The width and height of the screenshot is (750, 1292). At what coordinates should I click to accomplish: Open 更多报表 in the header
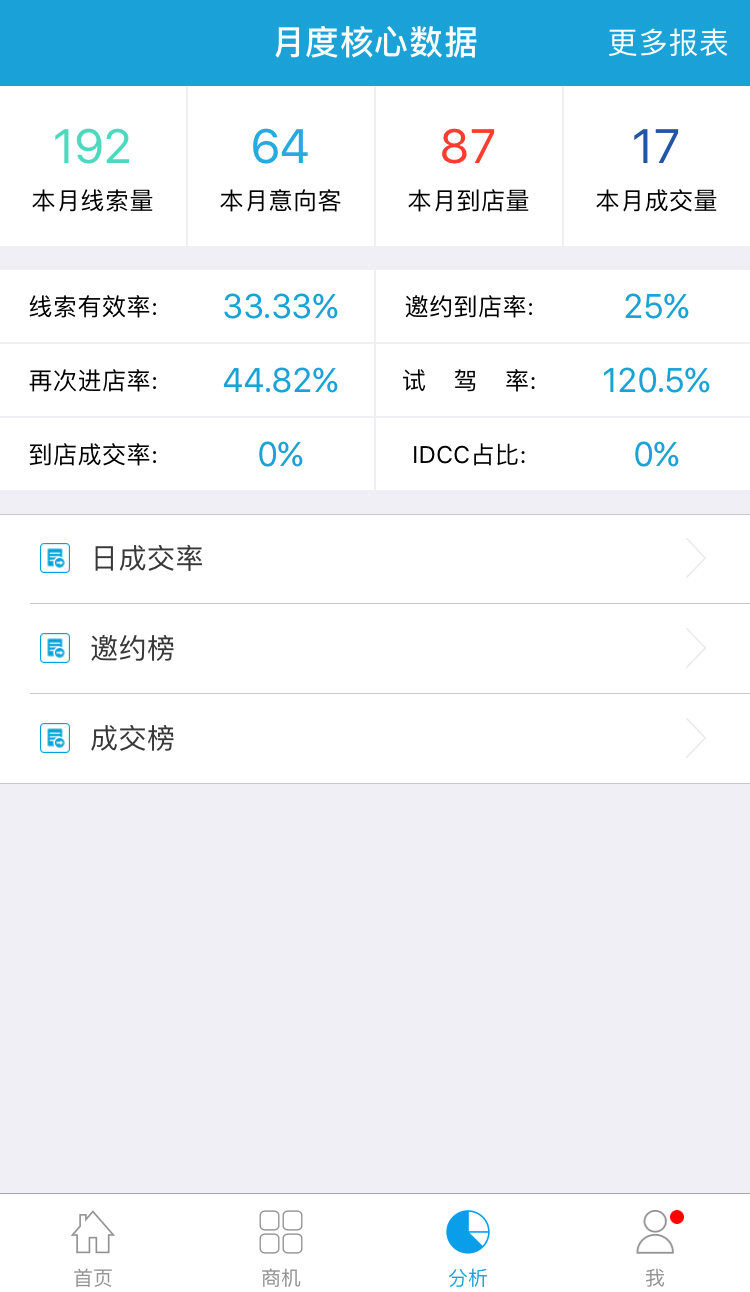[668, 43]
